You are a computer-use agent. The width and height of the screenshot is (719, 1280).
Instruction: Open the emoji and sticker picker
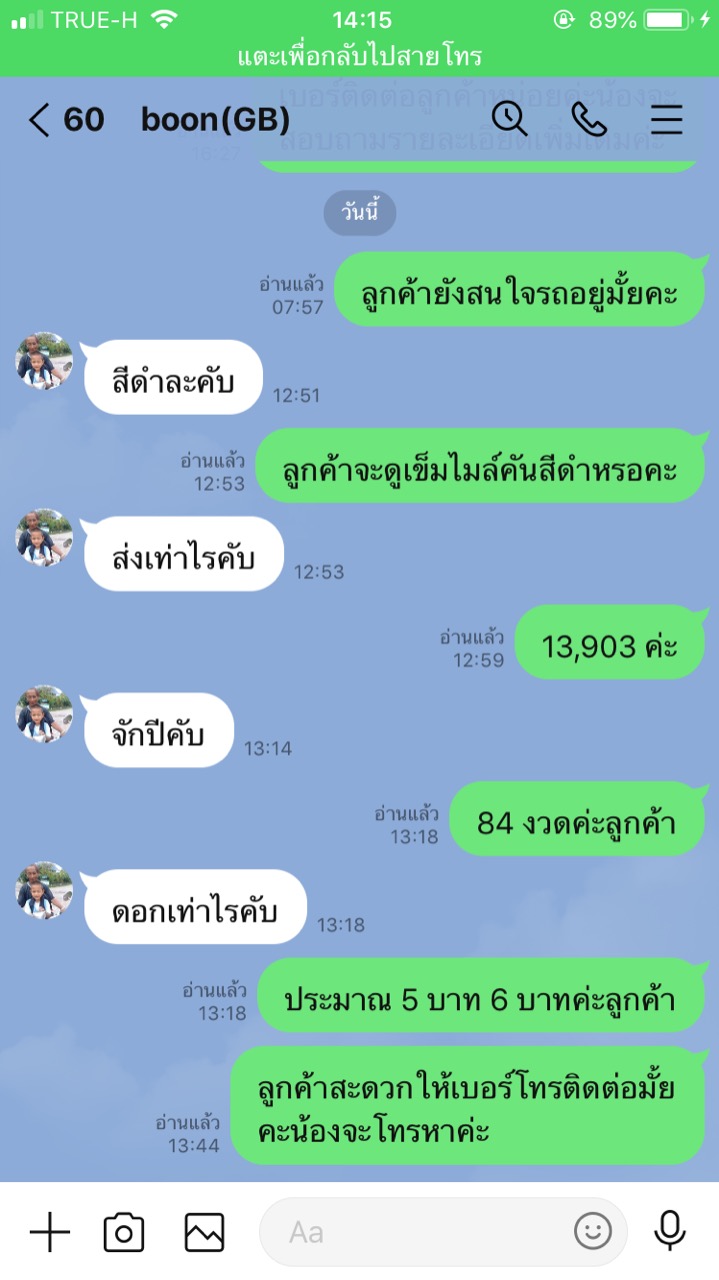pos(592,1232)
